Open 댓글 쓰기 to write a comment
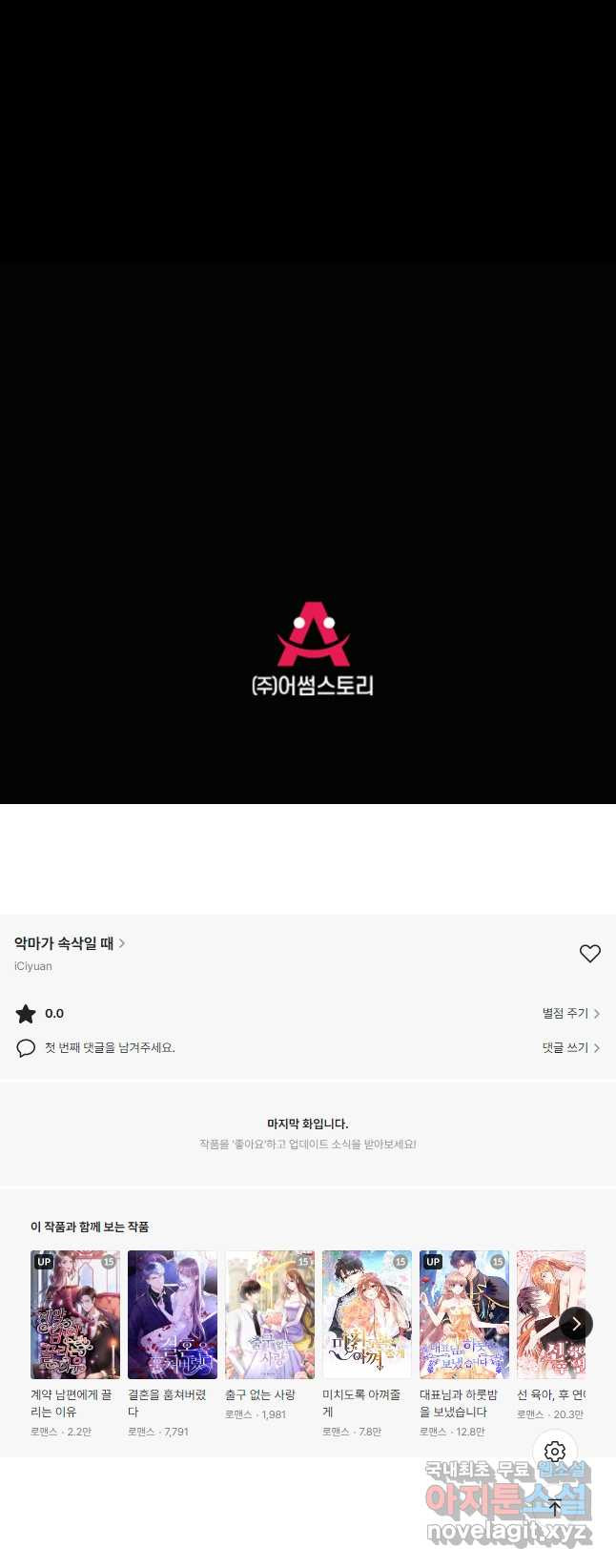 click(x=570, y=1047)
